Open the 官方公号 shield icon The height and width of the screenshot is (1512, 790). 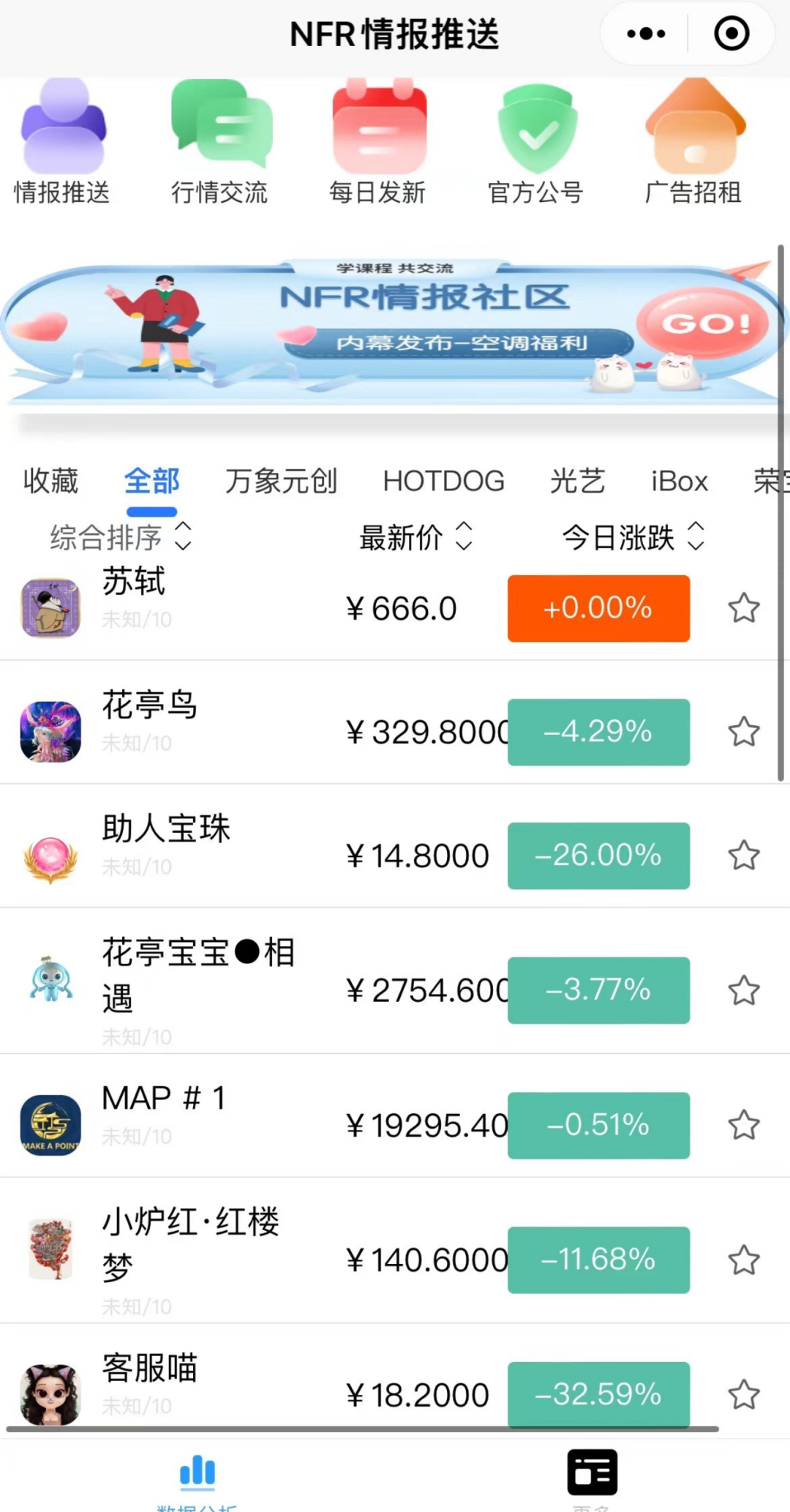pyautogui.click(x=536, y=128)
